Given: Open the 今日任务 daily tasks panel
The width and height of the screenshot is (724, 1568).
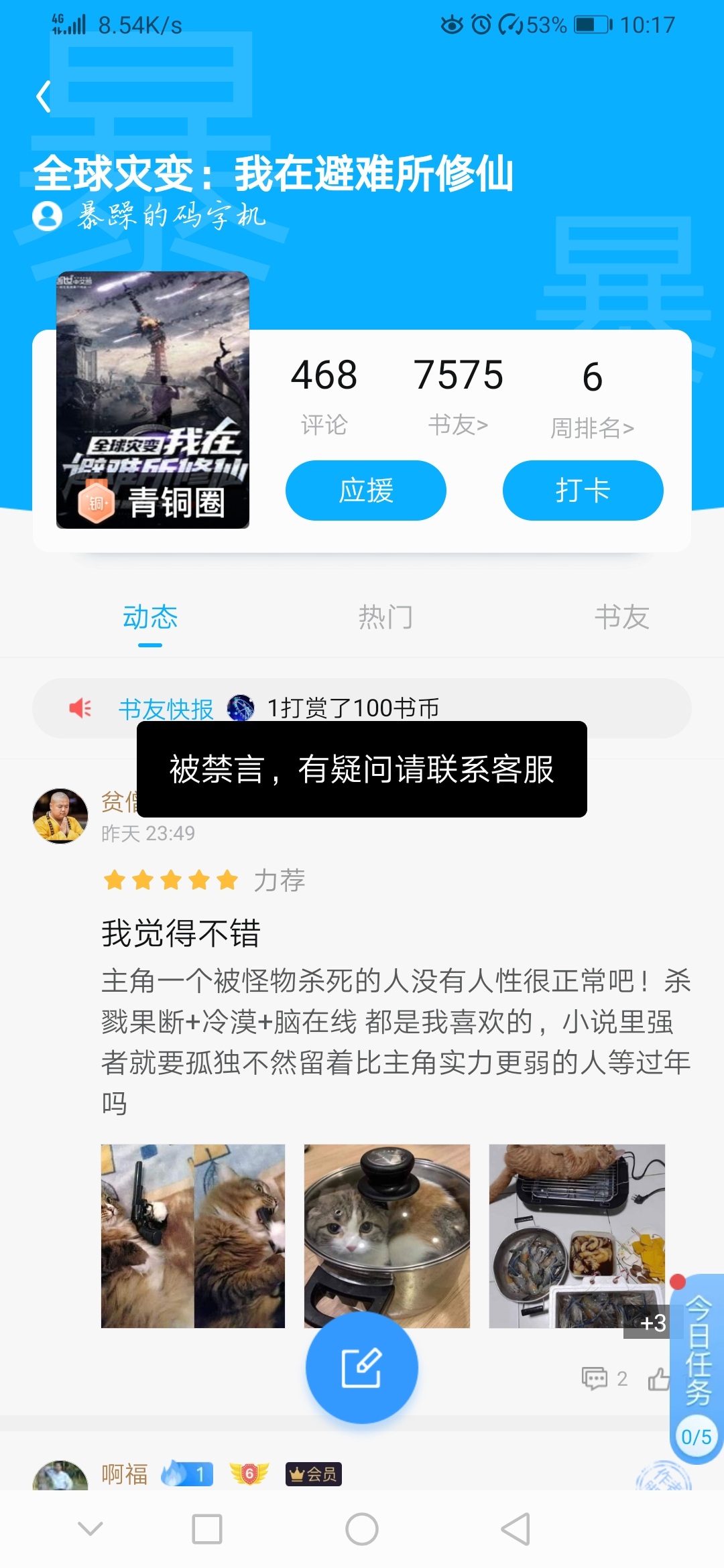Looking at the screenshot, I should 697,1367.
